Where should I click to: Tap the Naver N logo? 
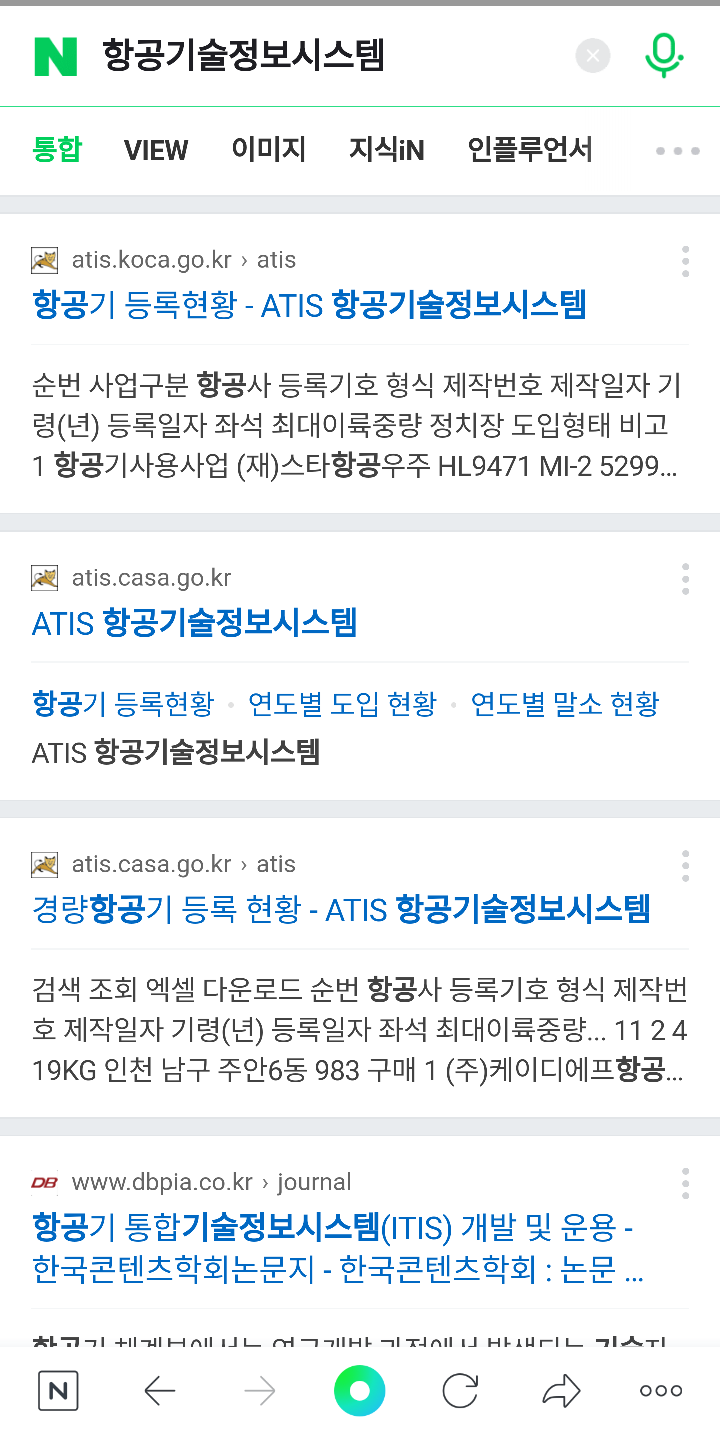pos(56,56)
